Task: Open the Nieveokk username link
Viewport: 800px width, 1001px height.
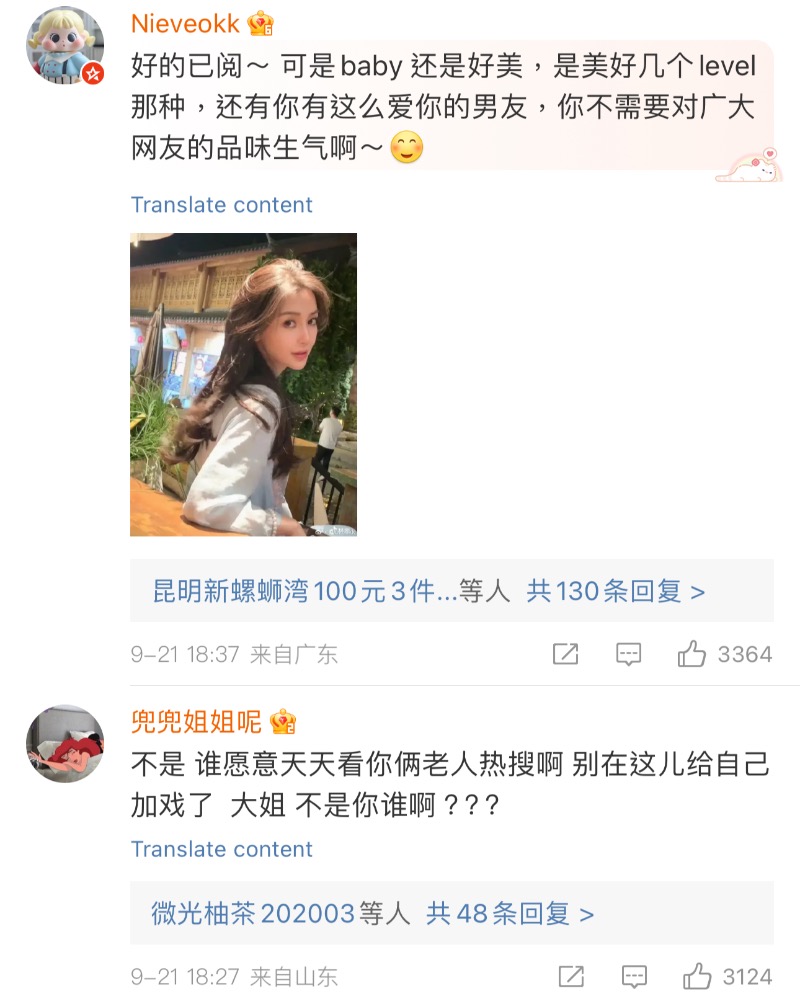Action: click(x=186, y=23)
